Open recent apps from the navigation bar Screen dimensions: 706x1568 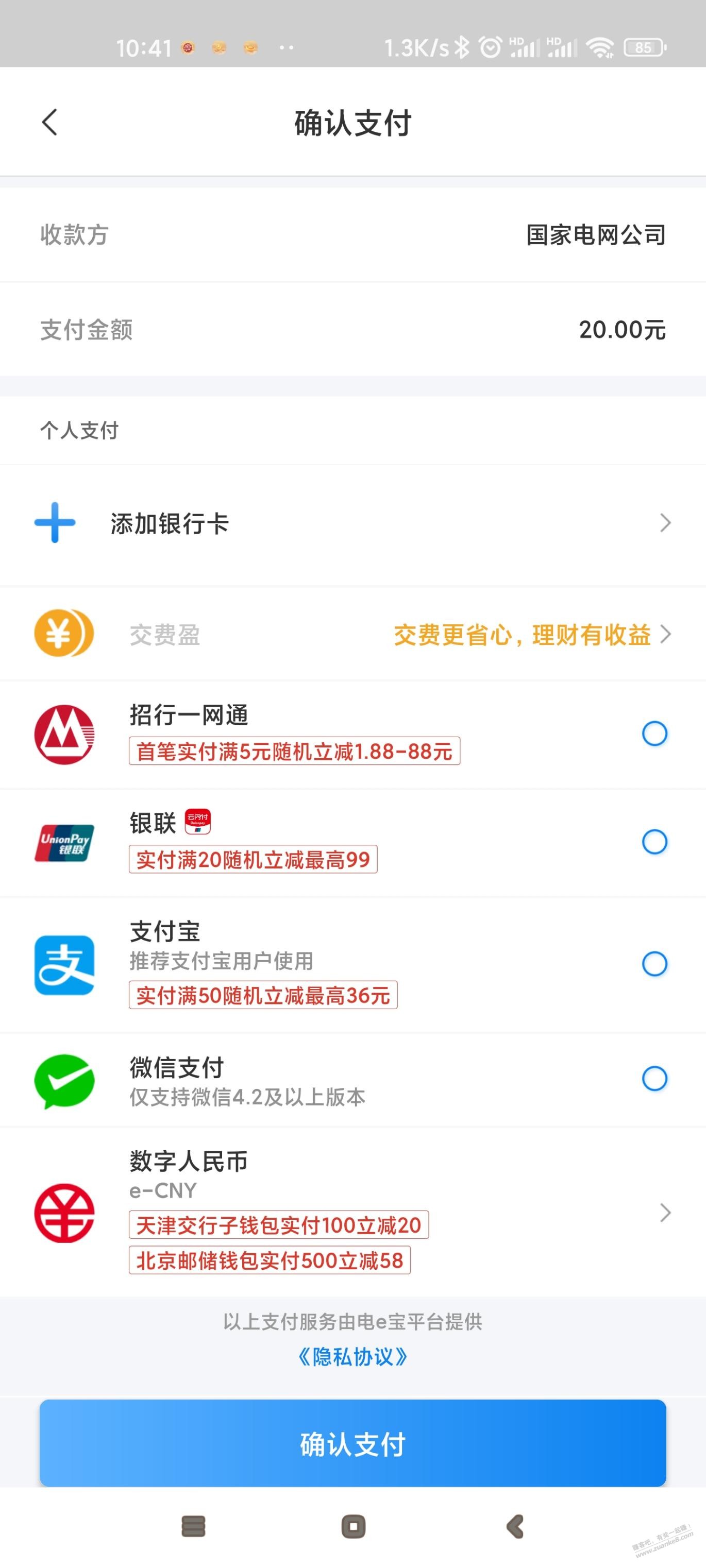point(194,1526)
